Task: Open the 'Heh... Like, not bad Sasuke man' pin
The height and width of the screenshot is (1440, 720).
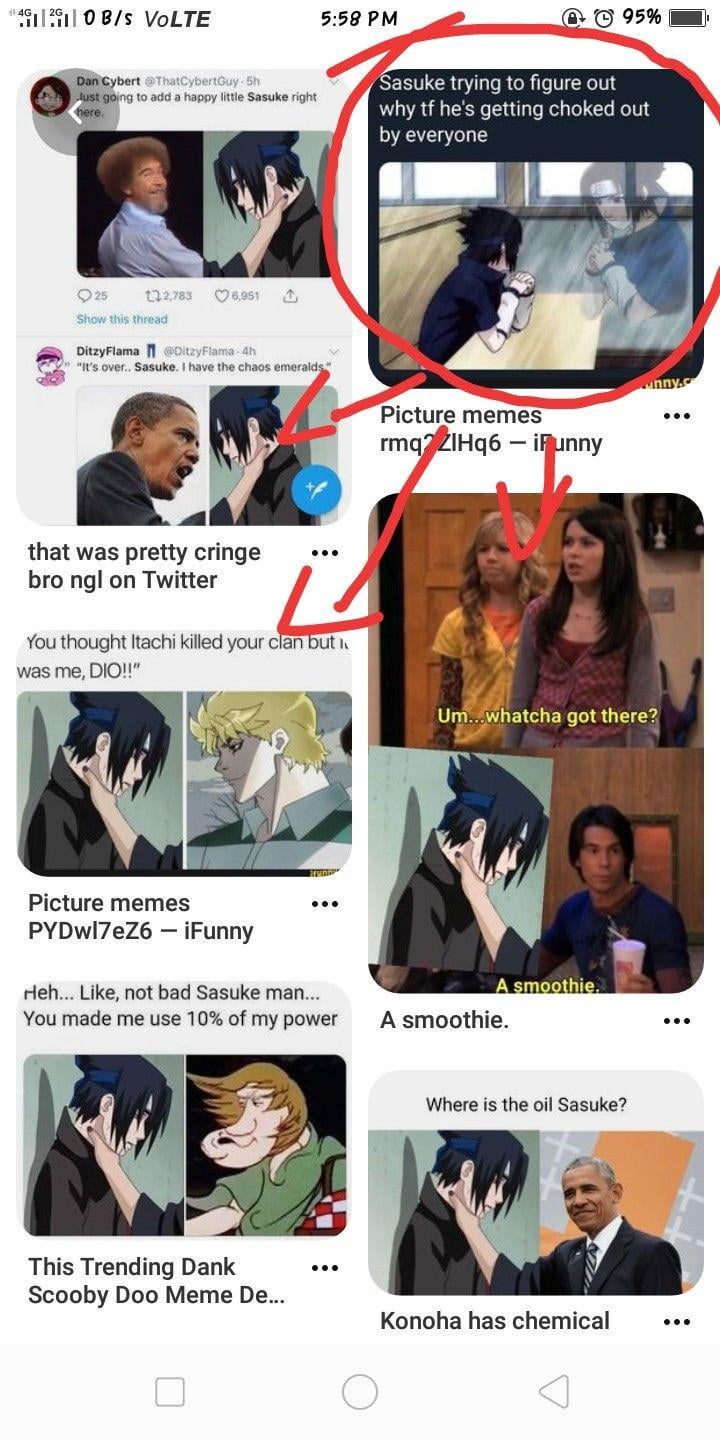Action: 184,1110
